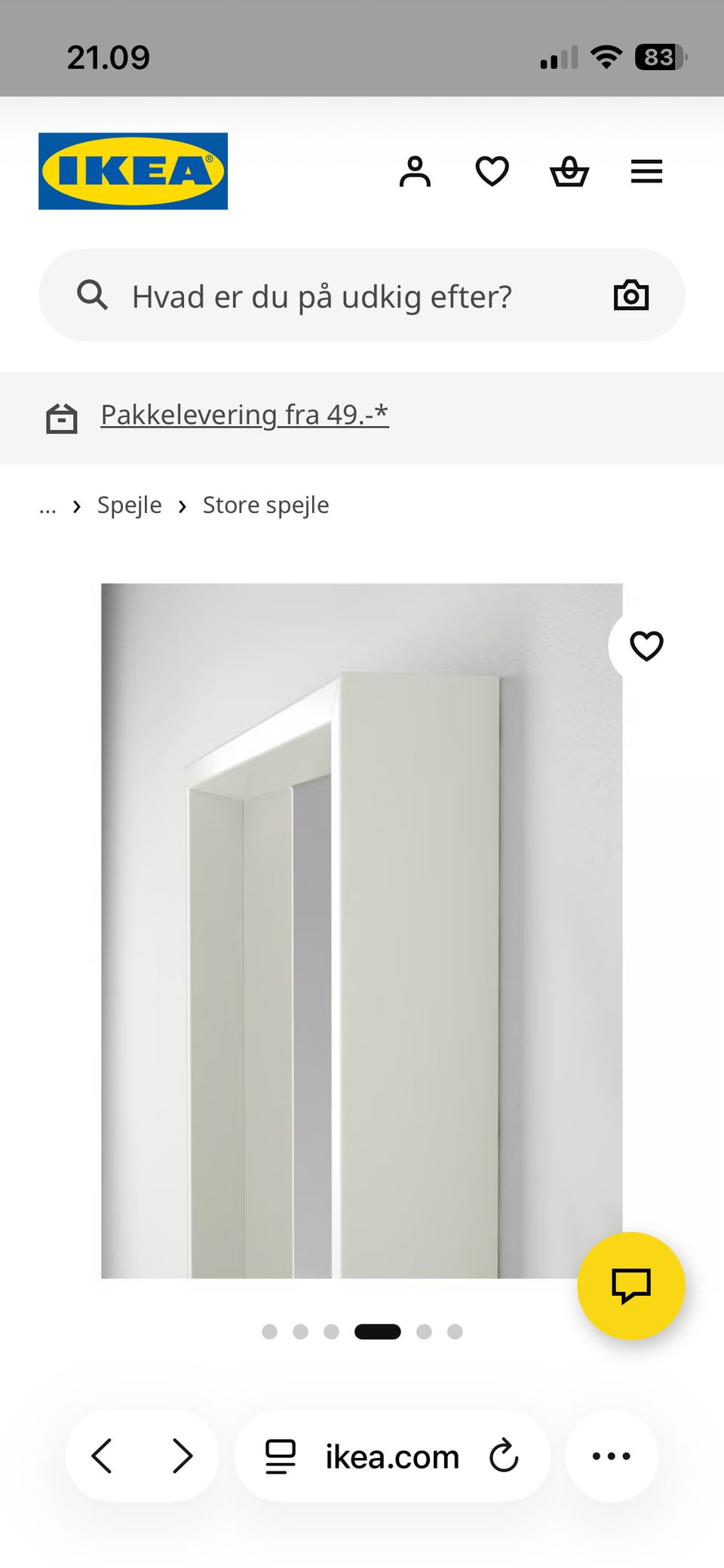The image size is (724, 1568).
Task: Go to the Store spejle category
Action: pos(265,505)
